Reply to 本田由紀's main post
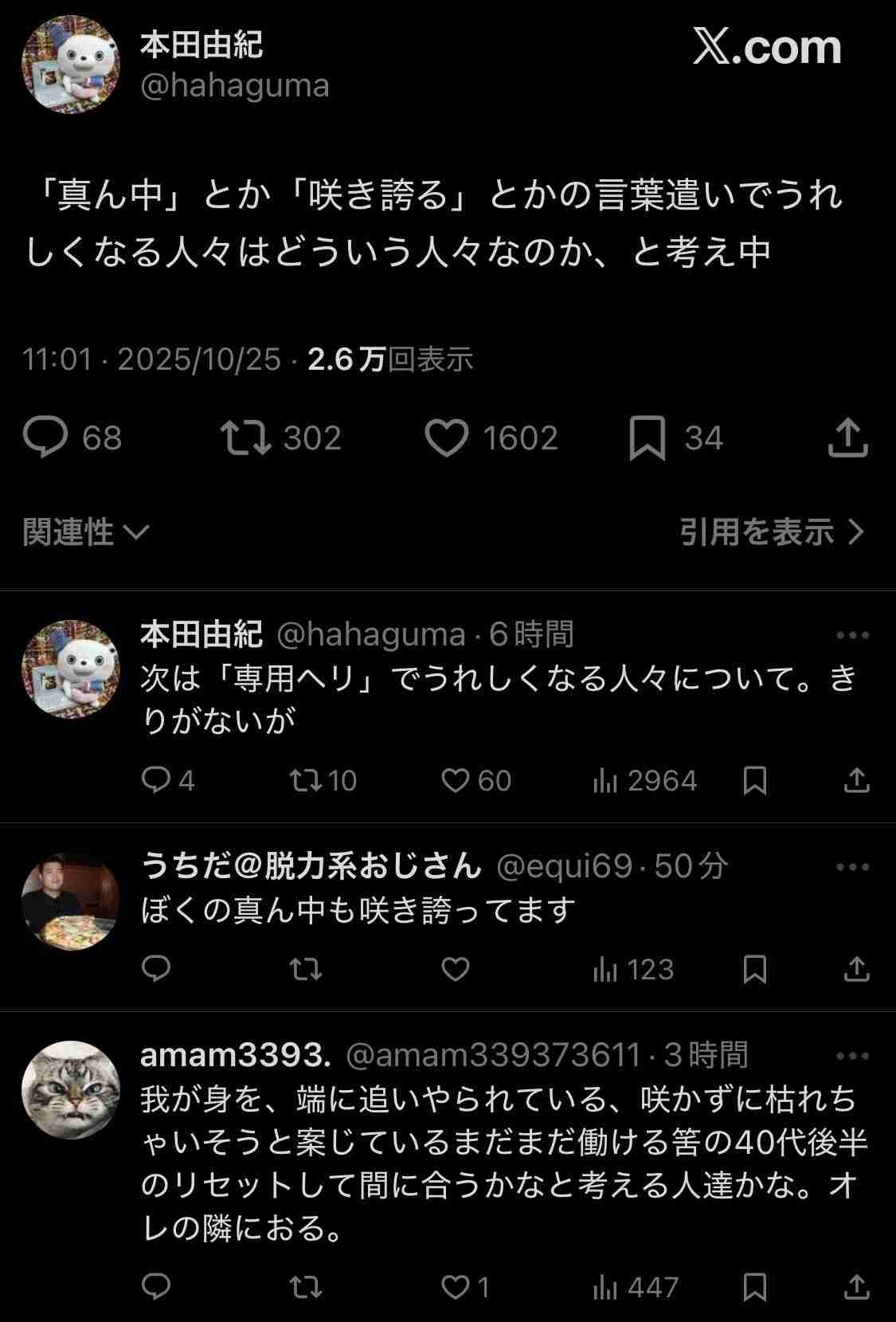Viewport: 896px width, 1322px height. pyautogui.click(x=45, y=438)
